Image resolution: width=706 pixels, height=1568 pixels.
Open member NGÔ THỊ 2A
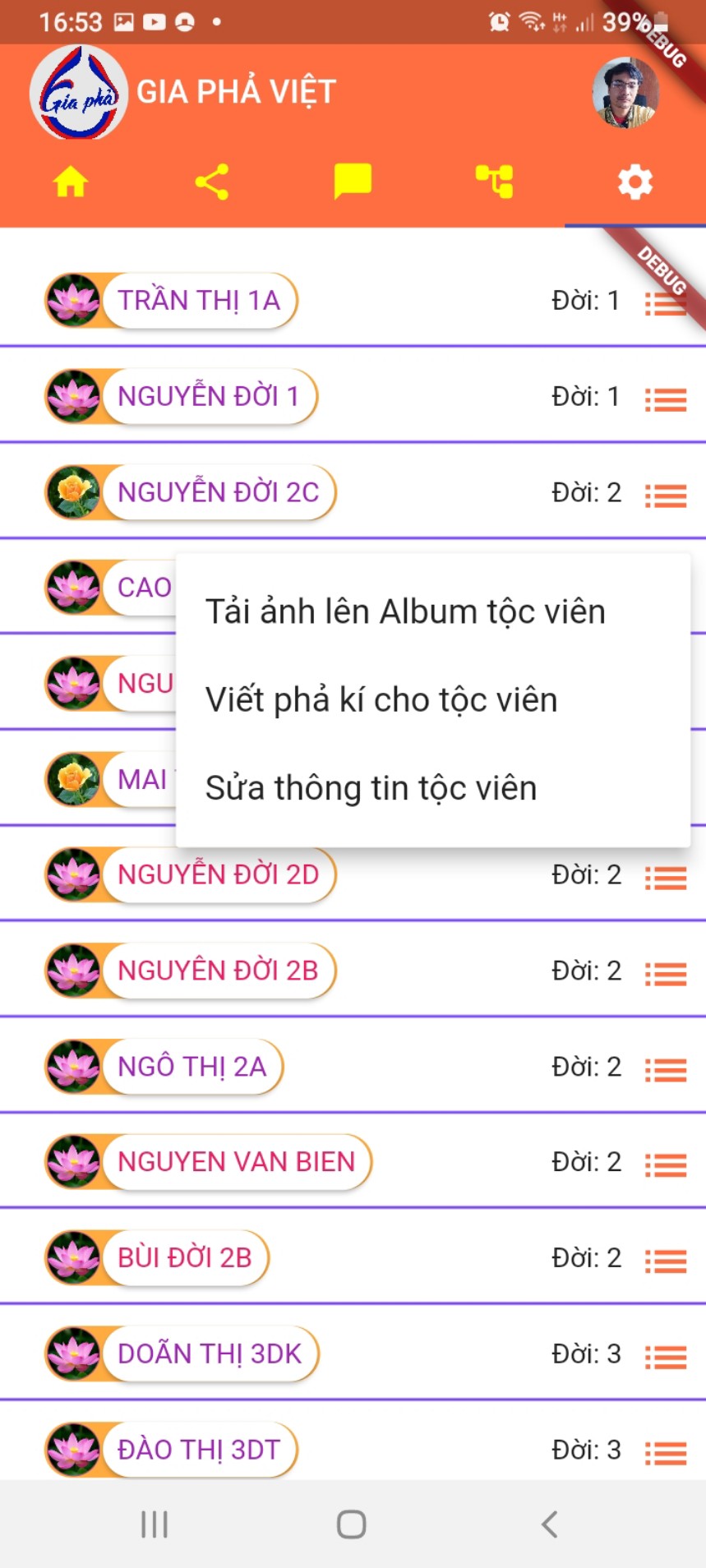click(x=191, y=1067)
